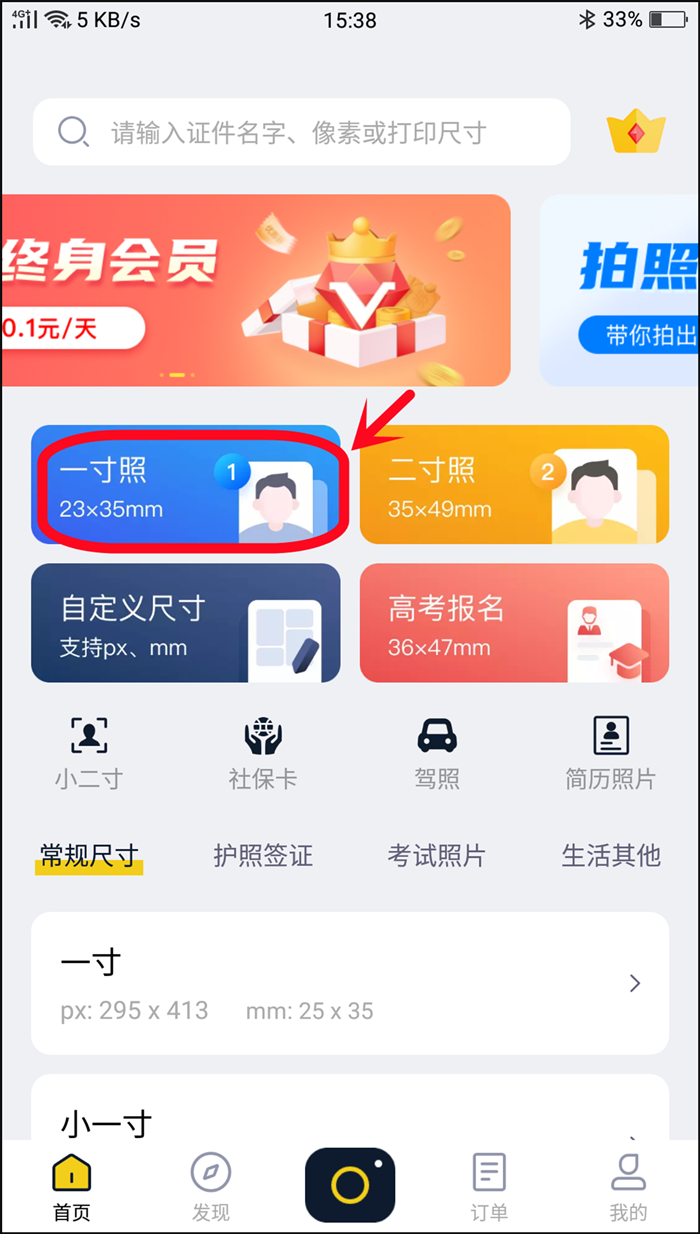Open the 自定义尺寸 custom size card
The image size is (700, 1234).
pyautogui.click(x=186, y=624)
